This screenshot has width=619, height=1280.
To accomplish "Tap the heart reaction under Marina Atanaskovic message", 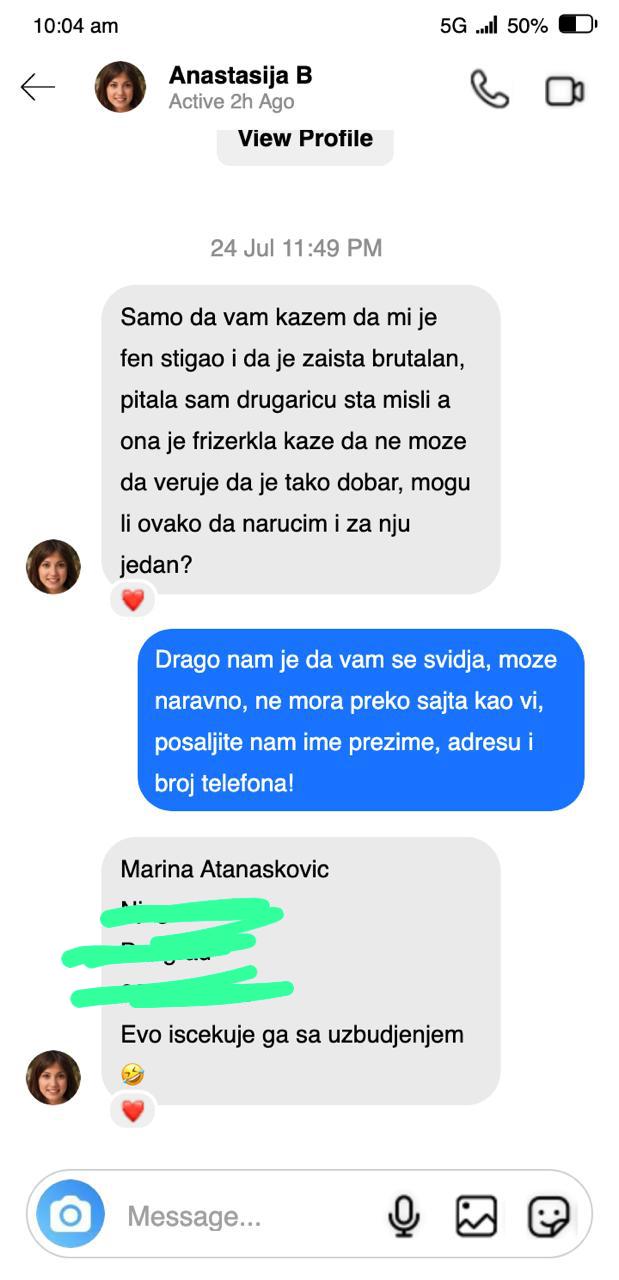I will point(132,1110).
